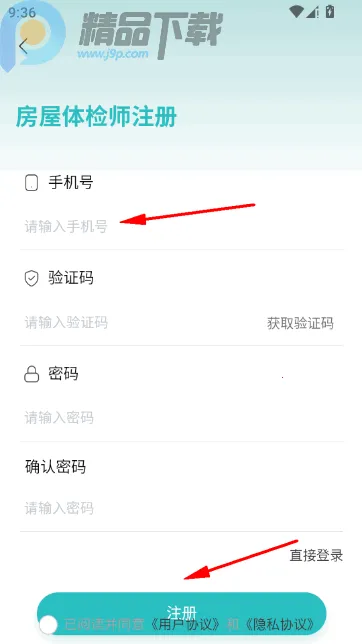Tap 获取验证码 to get a code

[300, 323]
